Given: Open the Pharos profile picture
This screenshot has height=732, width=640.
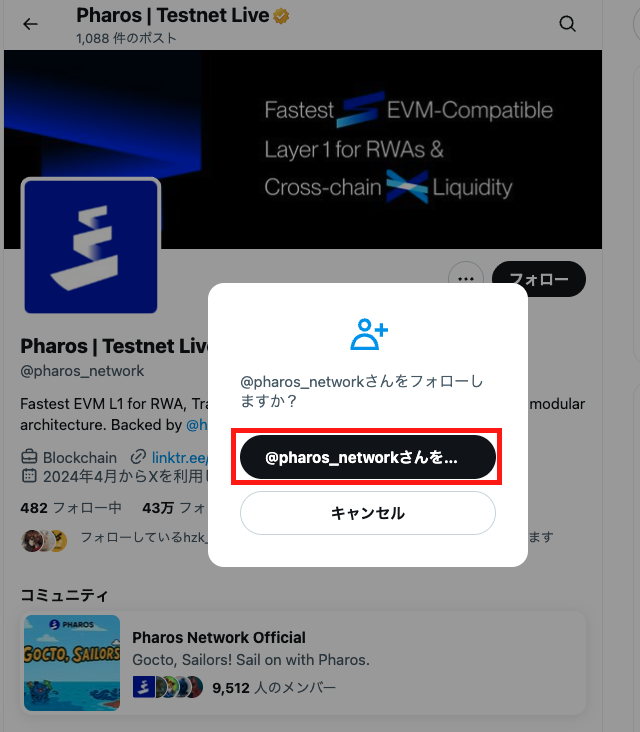Looking at the screenshot, I should click(x=91, y=247).
